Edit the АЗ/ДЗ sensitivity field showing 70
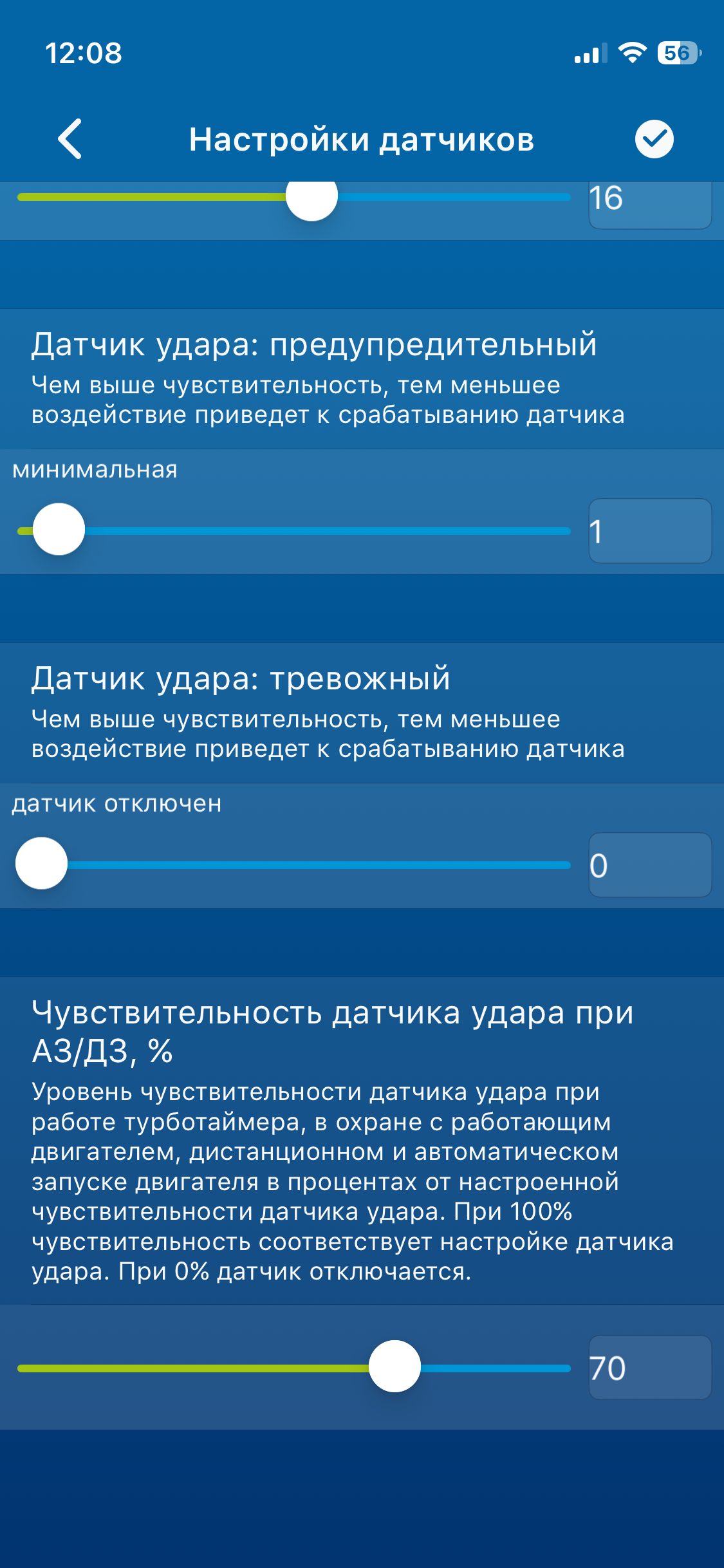The width and height of the screenshot is (724, 1568). (649, 1368)
